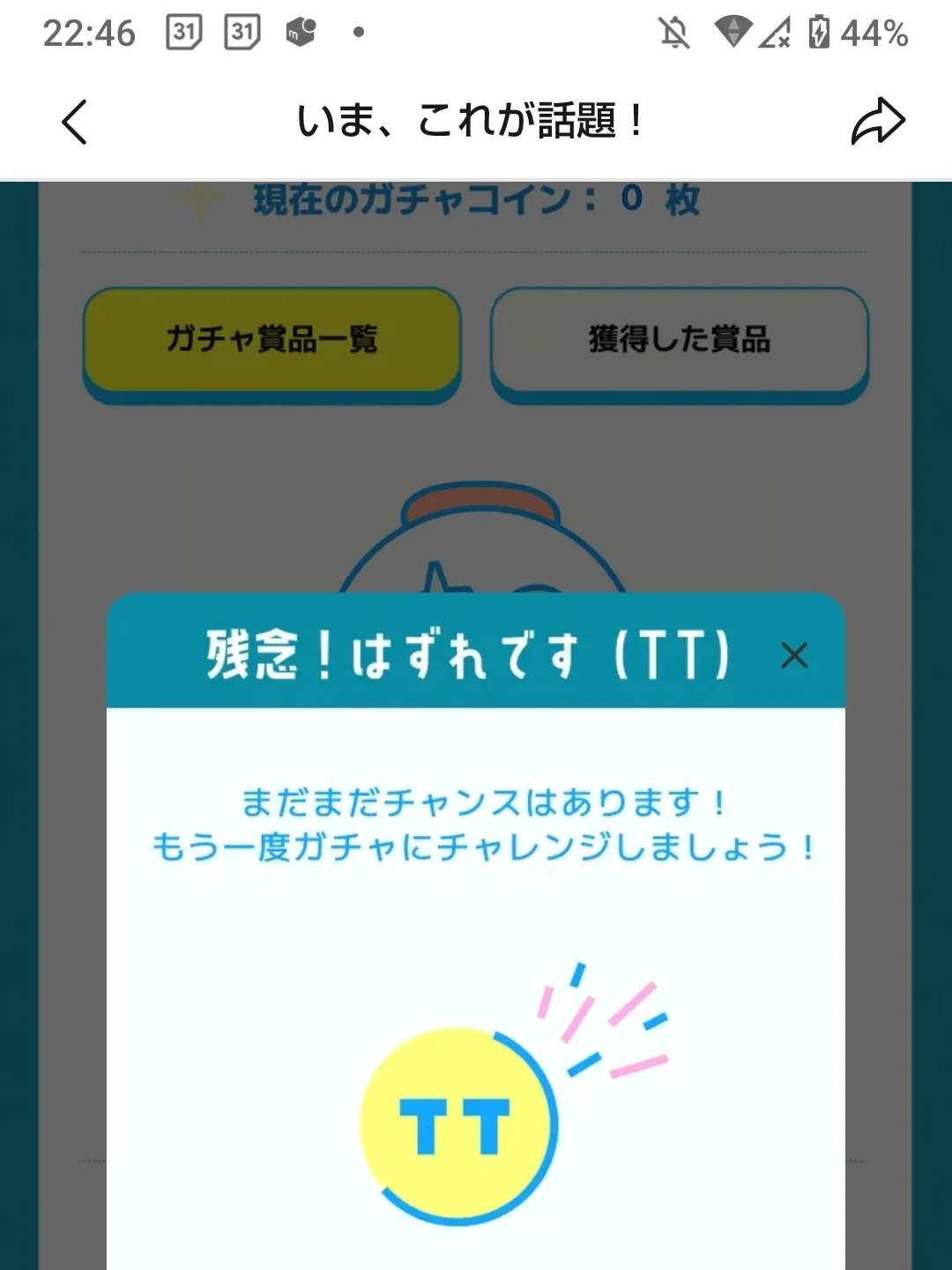Go back using the top-left arrow
Screen dimensions: 952x1270
click(76, 122)
